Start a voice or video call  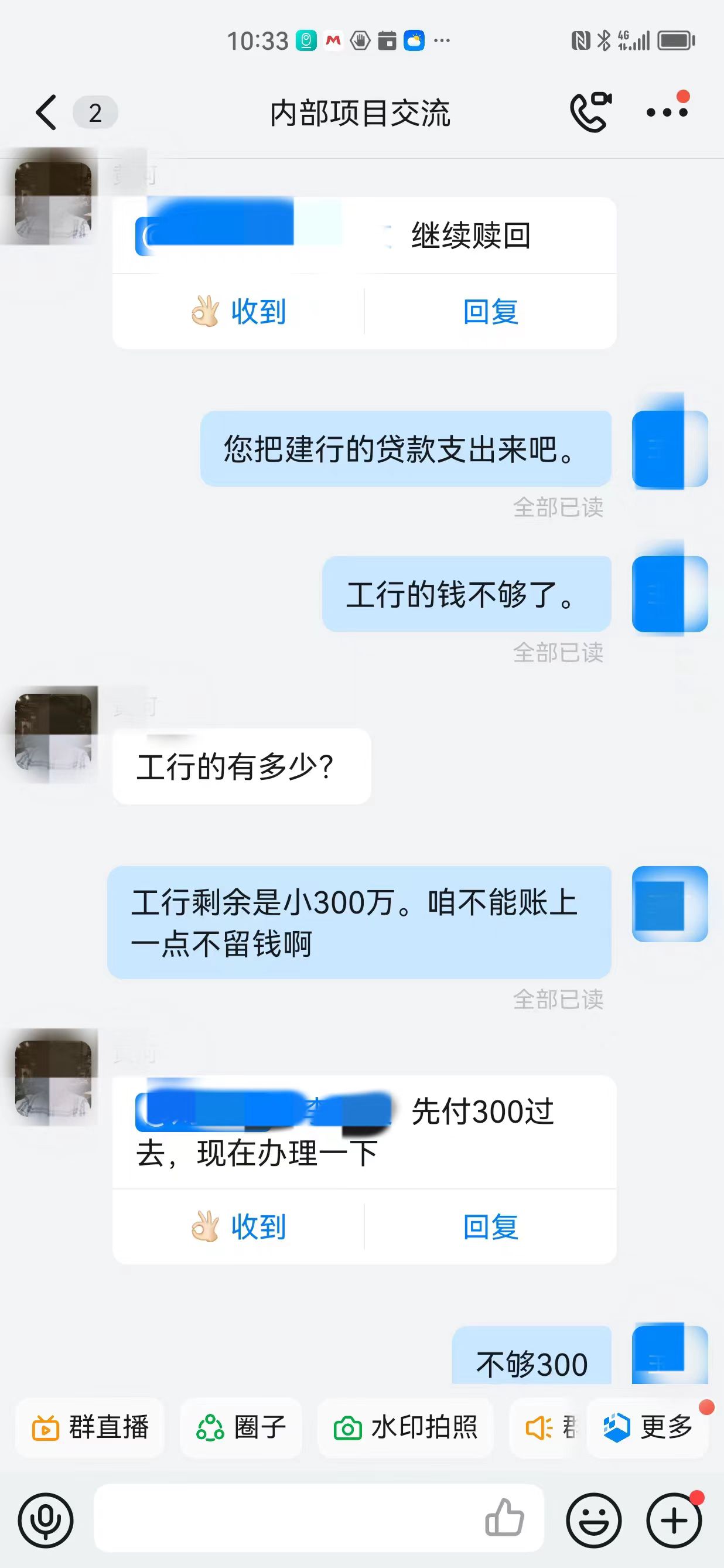pyautogui.click(x=589, y=113)
